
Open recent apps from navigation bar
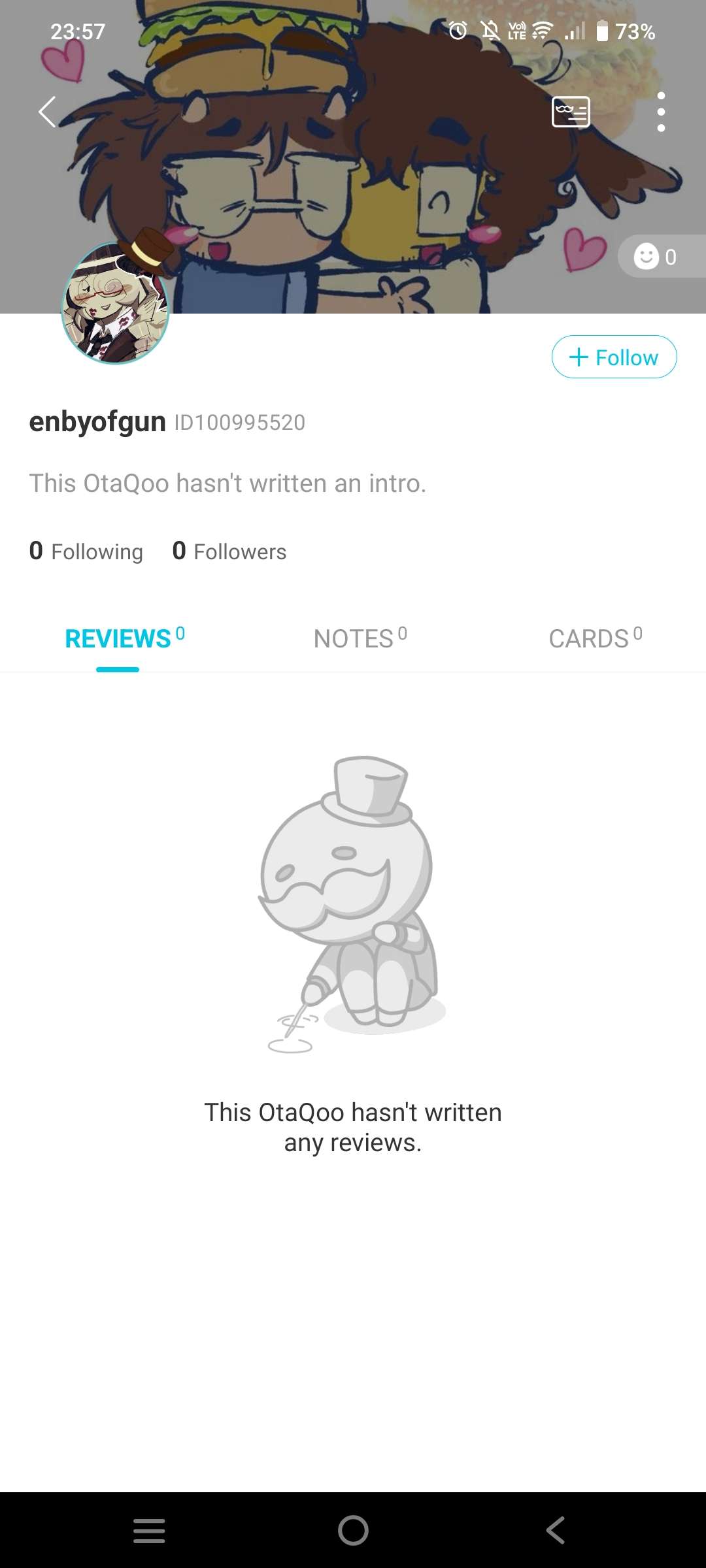tap(149, 1530)
